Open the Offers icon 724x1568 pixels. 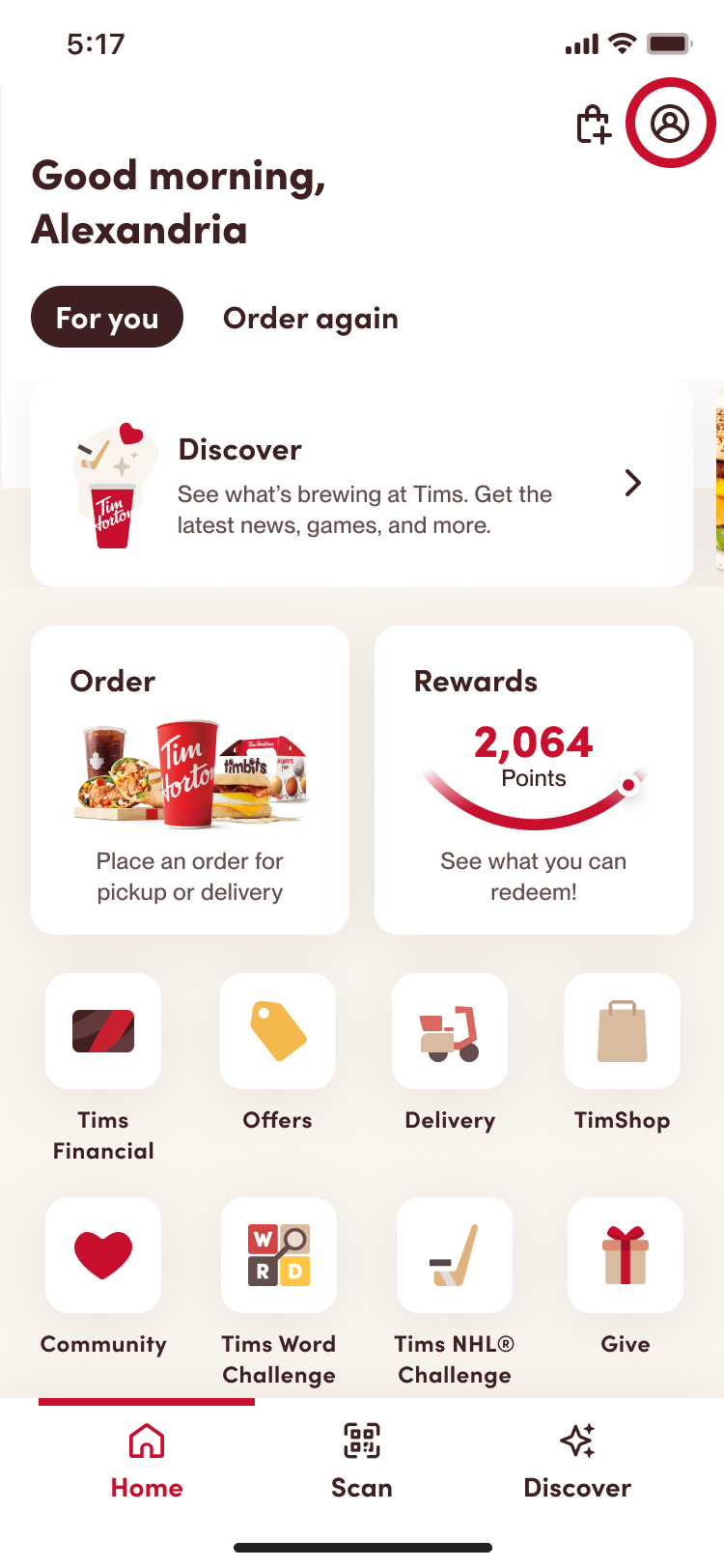[x=277, y=1030]
